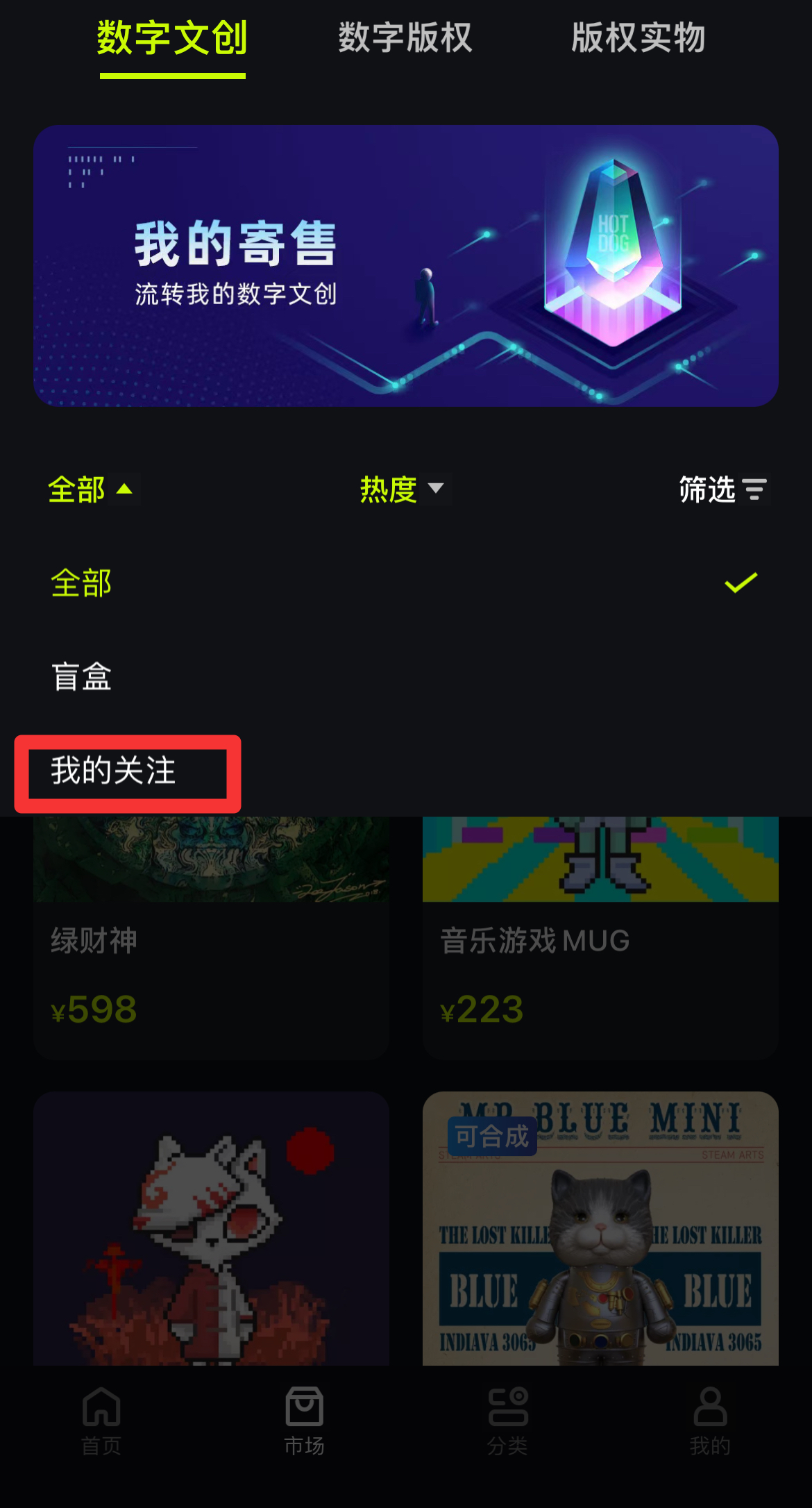This screenshot has height=1508, width=812.
Task: Open the pixel fox mask artwork card
Action: [x=211, y=1229]
